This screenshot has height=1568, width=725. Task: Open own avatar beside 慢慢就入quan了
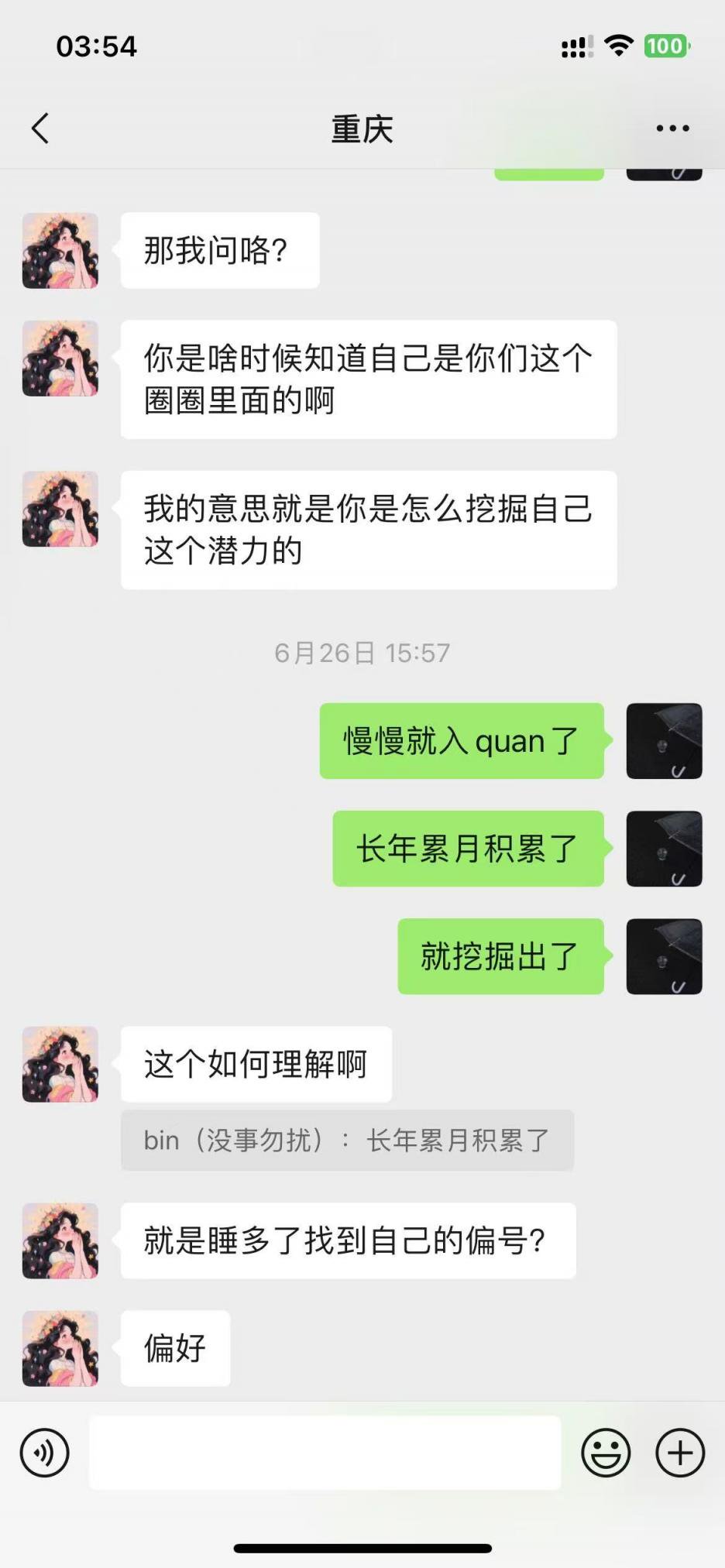[664, 741]
